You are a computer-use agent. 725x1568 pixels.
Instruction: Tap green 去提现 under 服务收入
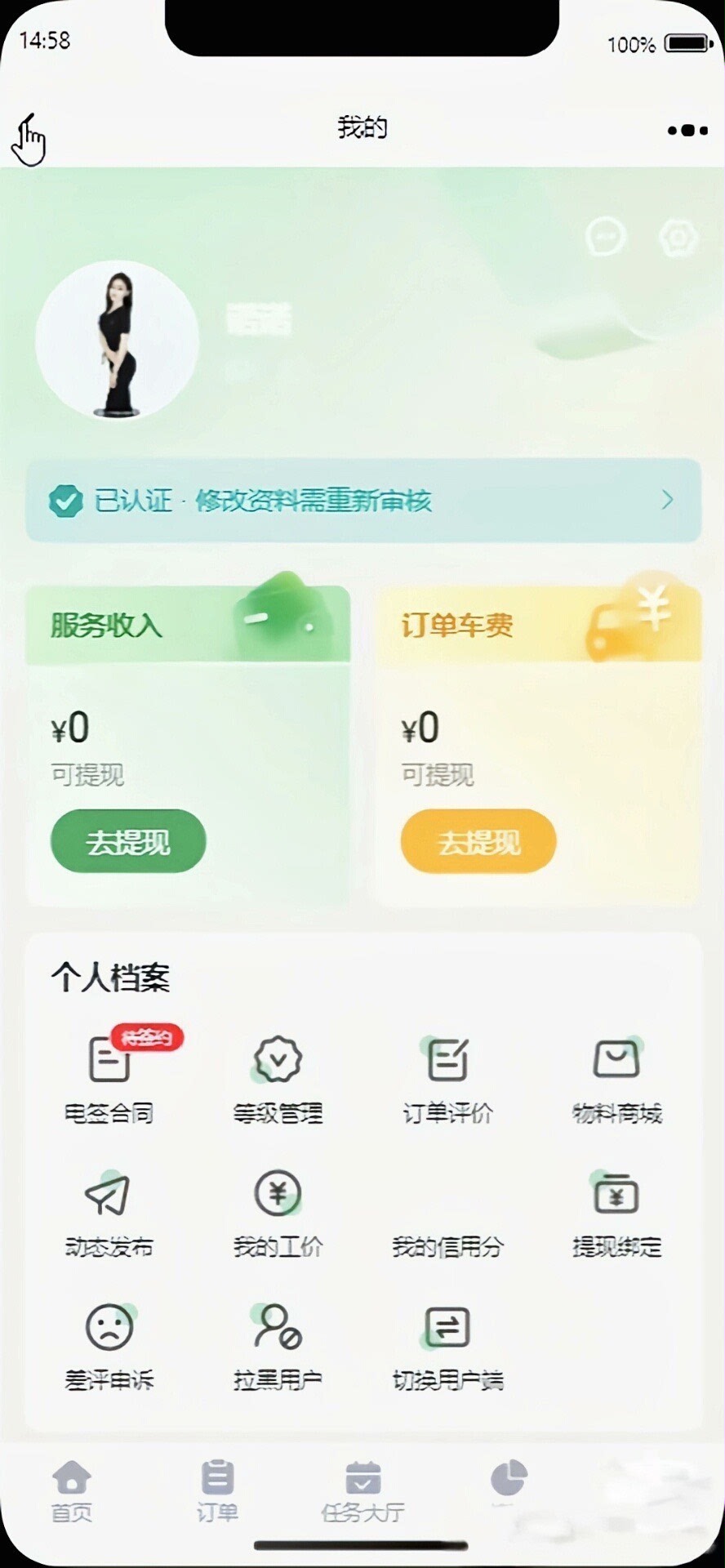128,841
